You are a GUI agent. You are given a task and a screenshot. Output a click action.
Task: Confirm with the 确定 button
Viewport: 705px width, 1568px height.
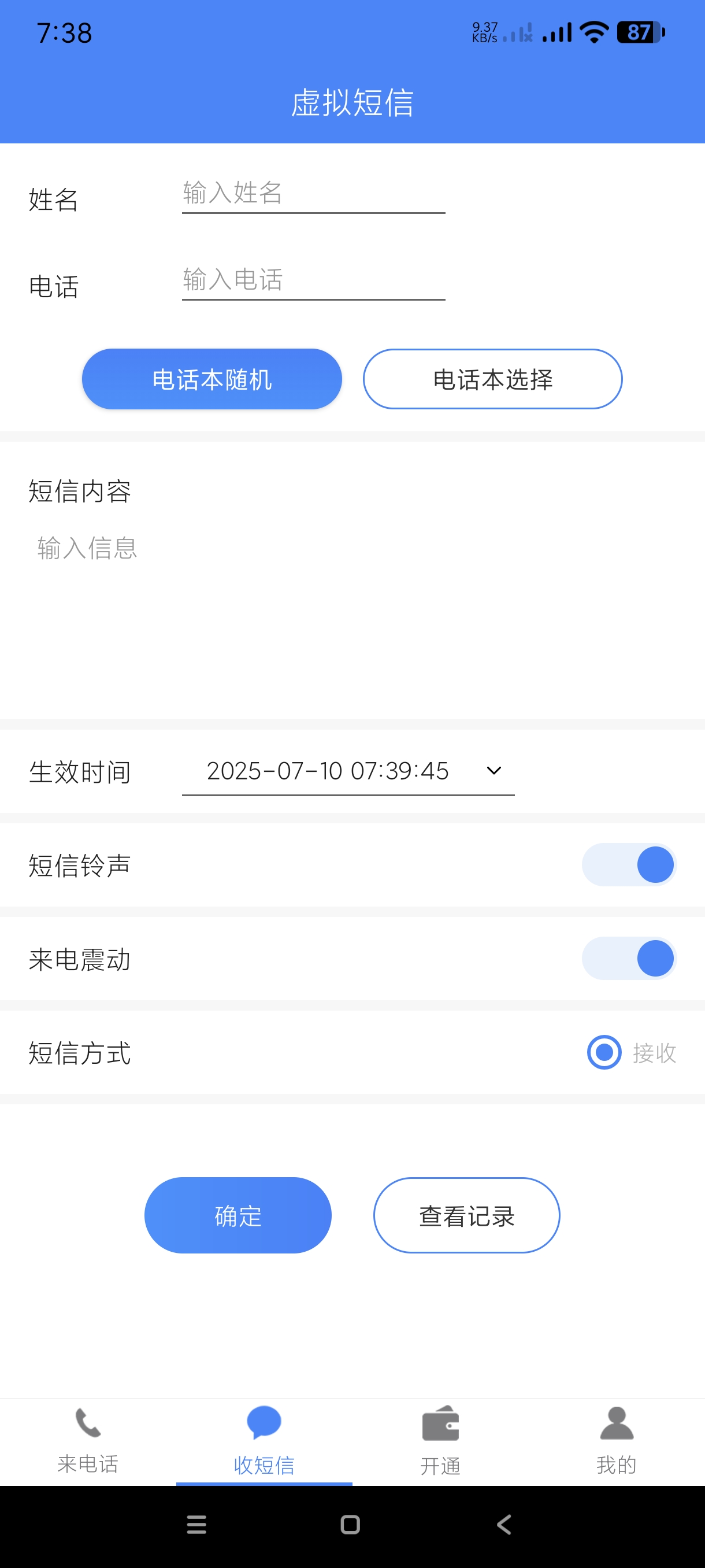click(x=238, y=1215)
